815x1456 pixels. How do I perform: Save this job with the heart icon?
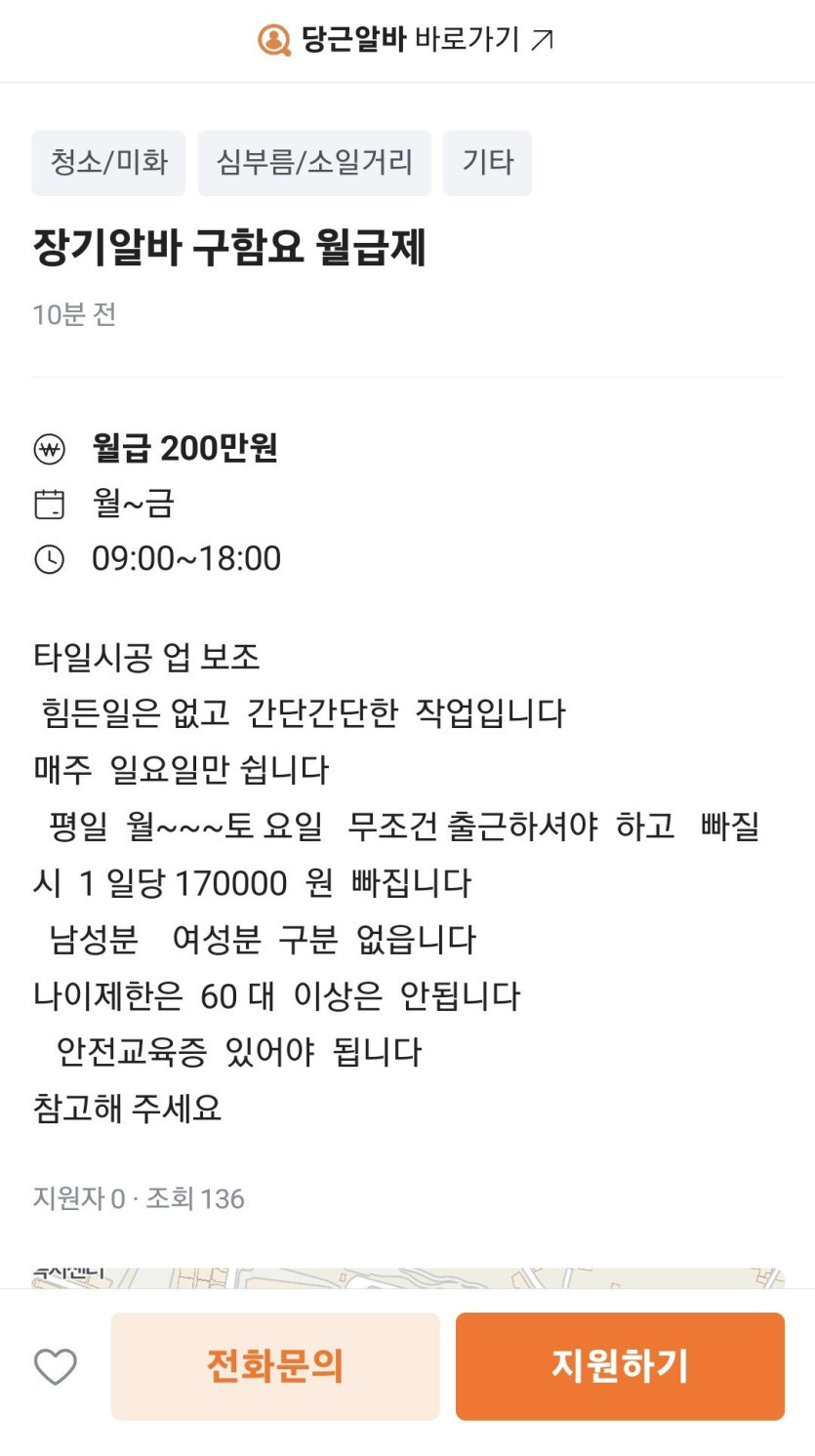coord(56,1366)
